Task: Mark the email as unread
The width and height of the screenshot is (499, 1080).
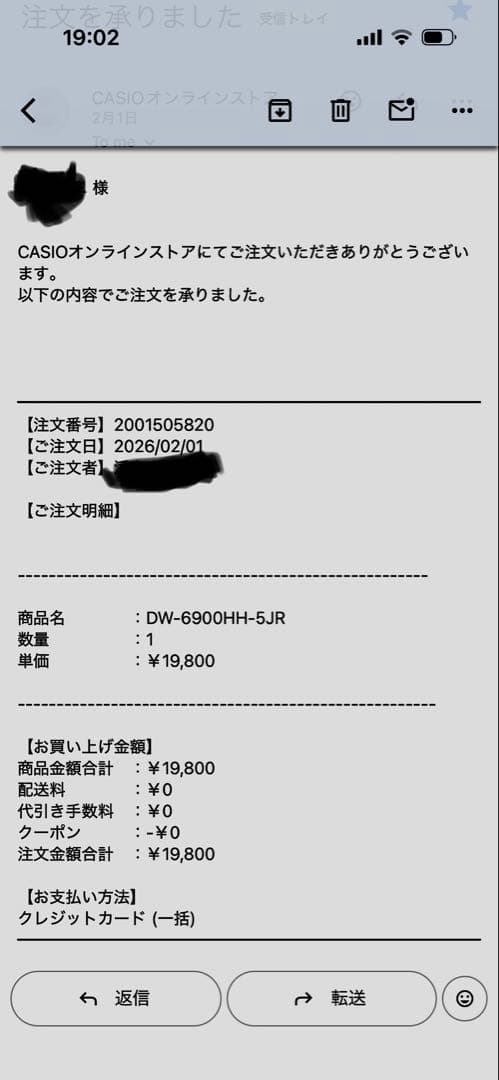Action: tap(401, 110)
